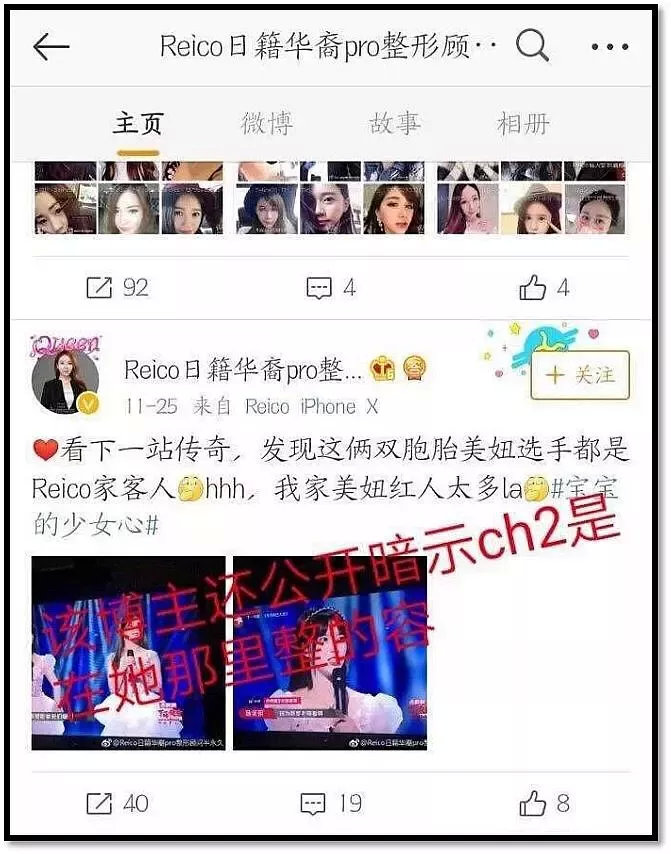The width and height of the screenshot is (671, 854).
Task: Like the post with 4 likes
Action: point(544,288)
